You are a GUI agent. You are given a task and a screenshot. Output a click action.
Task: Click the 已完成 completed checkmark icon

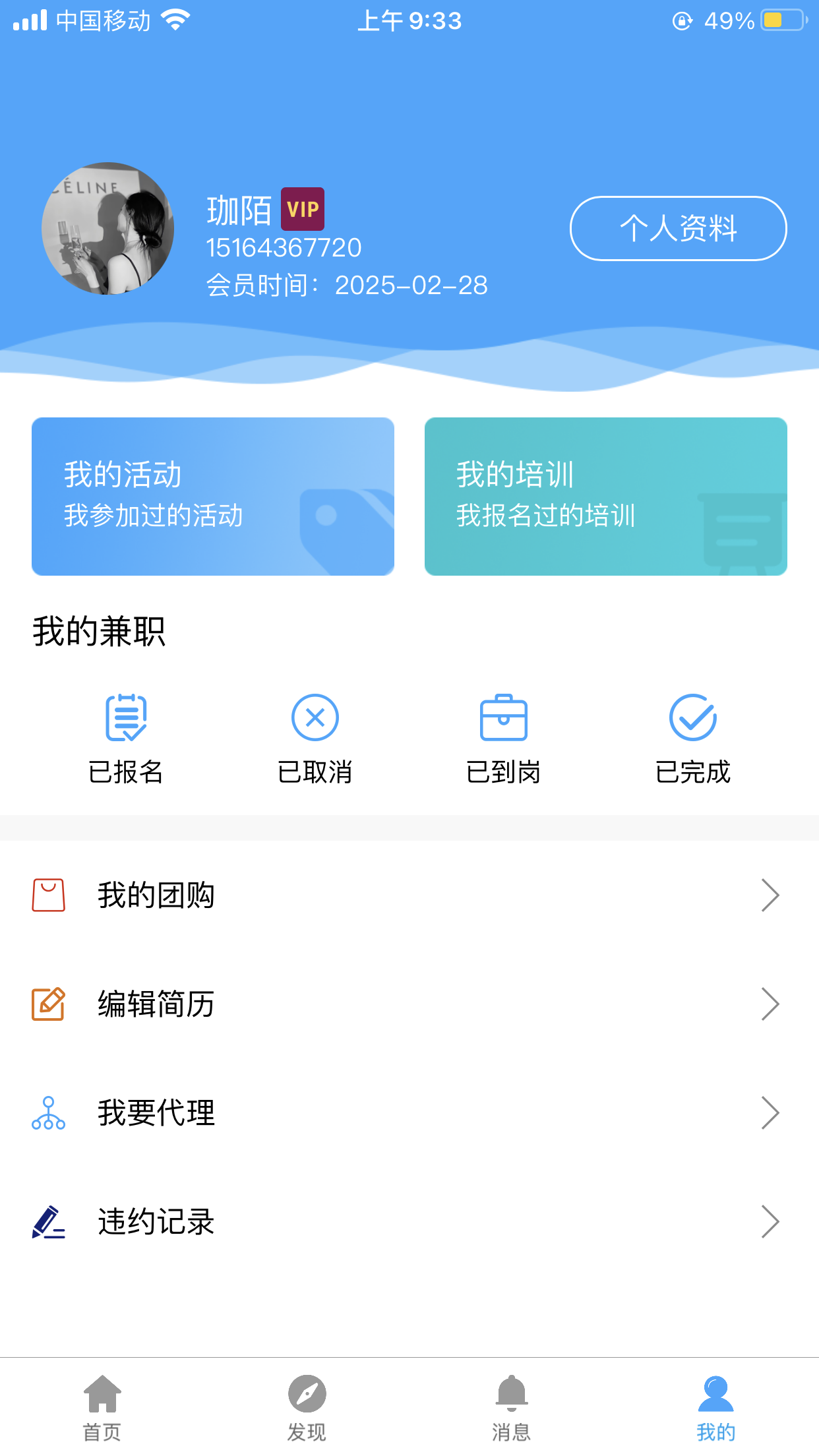tap(693, 719)
